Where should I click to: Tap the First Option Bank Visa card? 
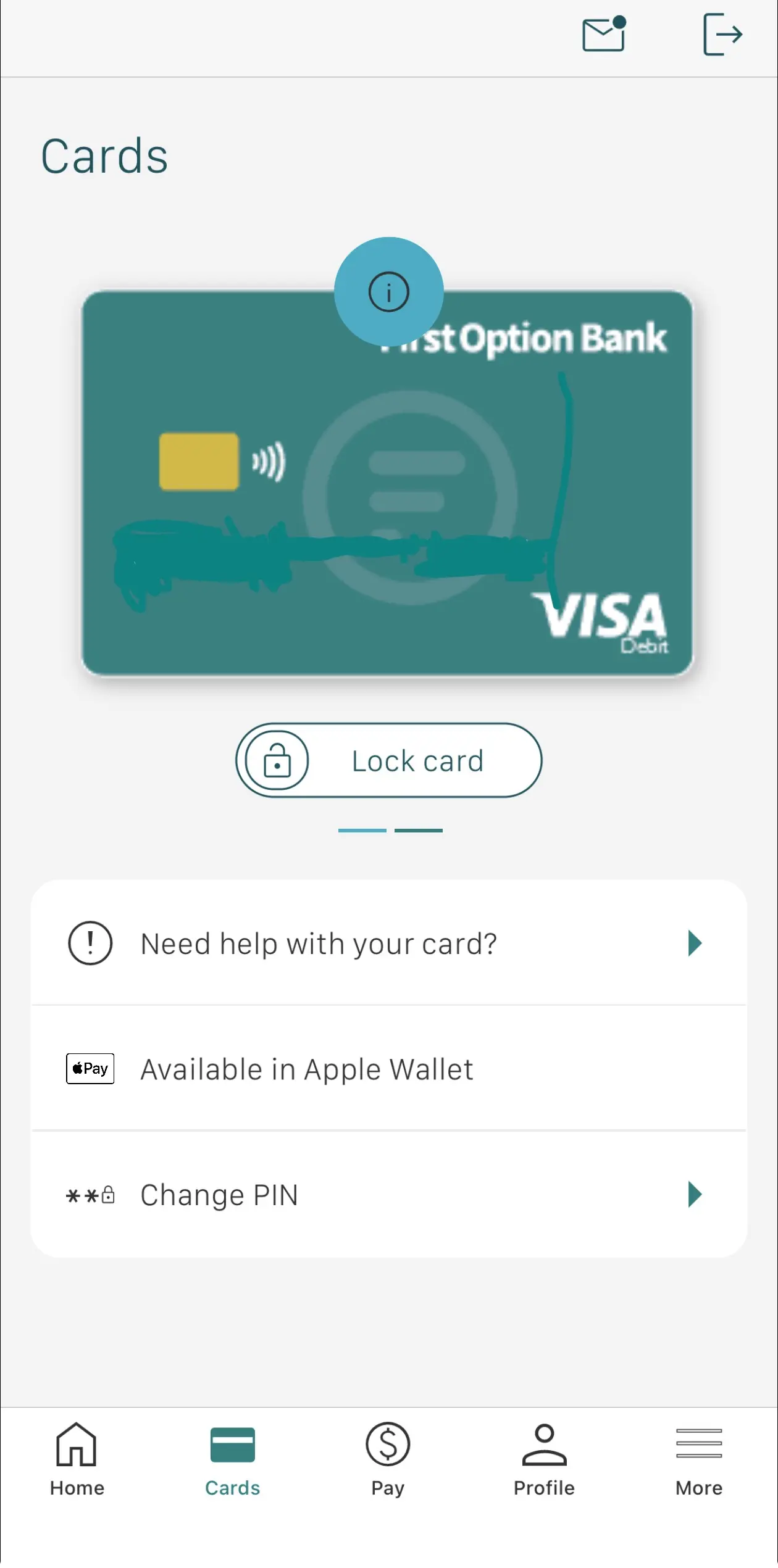coord(387,494)
